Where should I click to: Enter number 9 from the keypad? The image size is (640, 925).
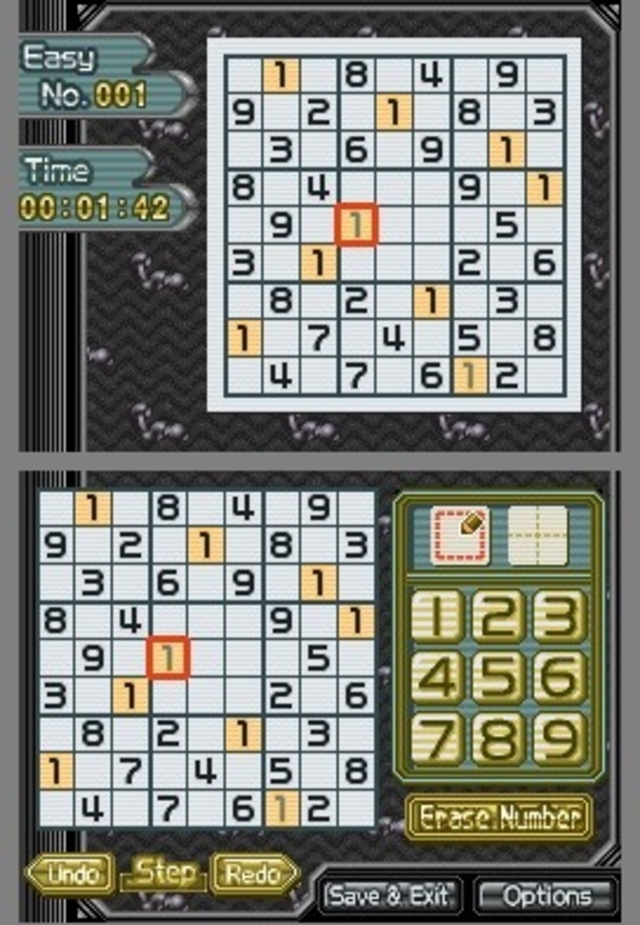[x=559, y=739]
